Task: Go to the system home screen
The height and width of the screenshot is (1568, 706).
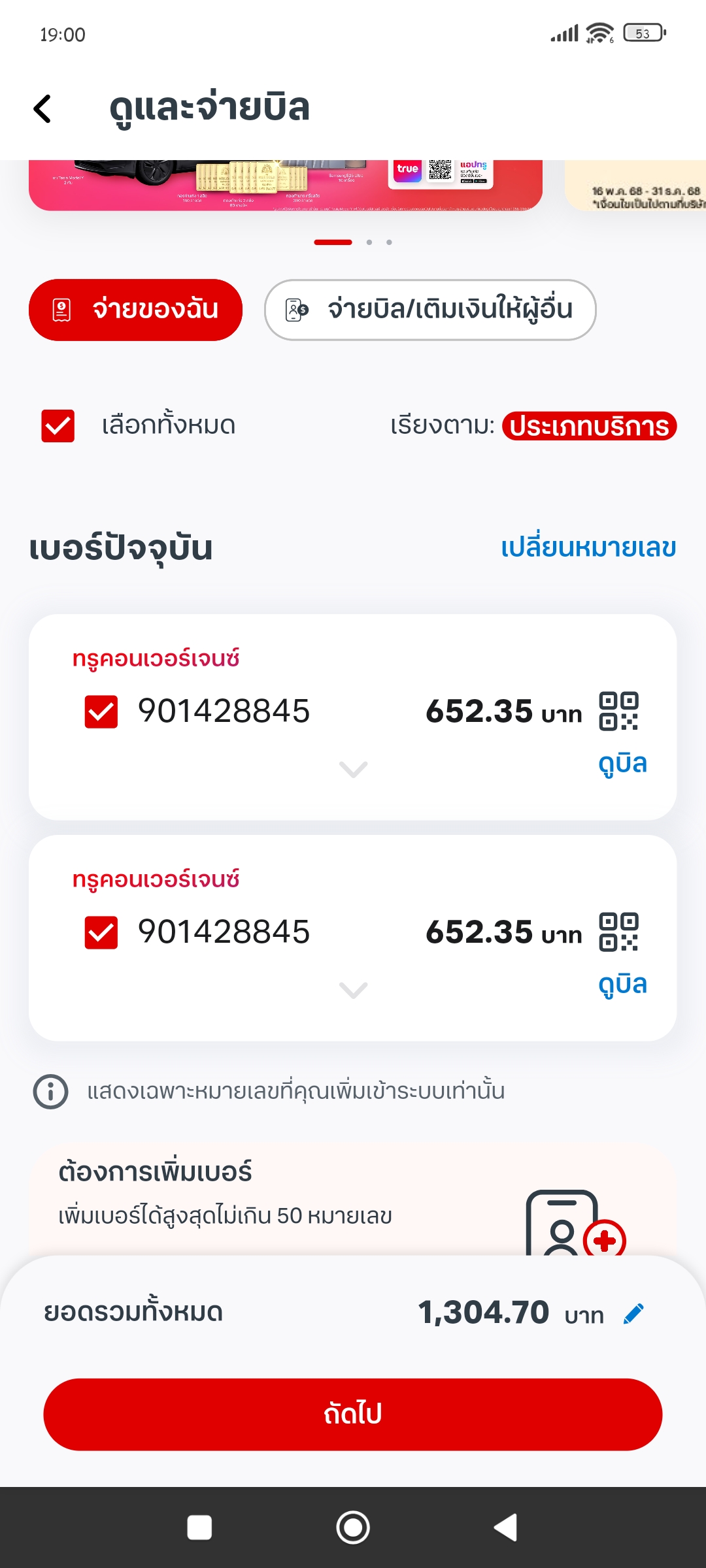Action: tap(353, 1527)
